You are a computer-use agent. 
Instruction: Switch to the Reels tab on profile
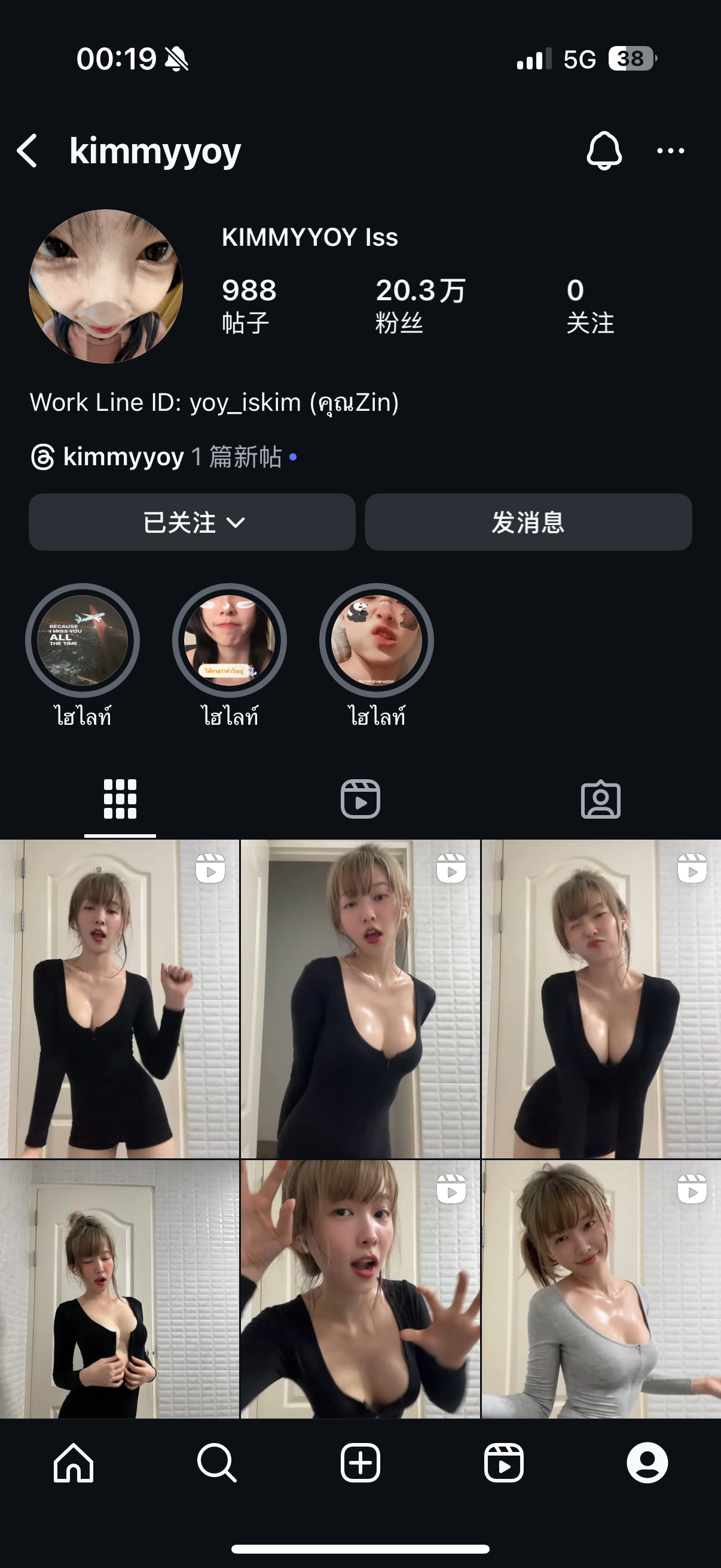pos(360,798)
